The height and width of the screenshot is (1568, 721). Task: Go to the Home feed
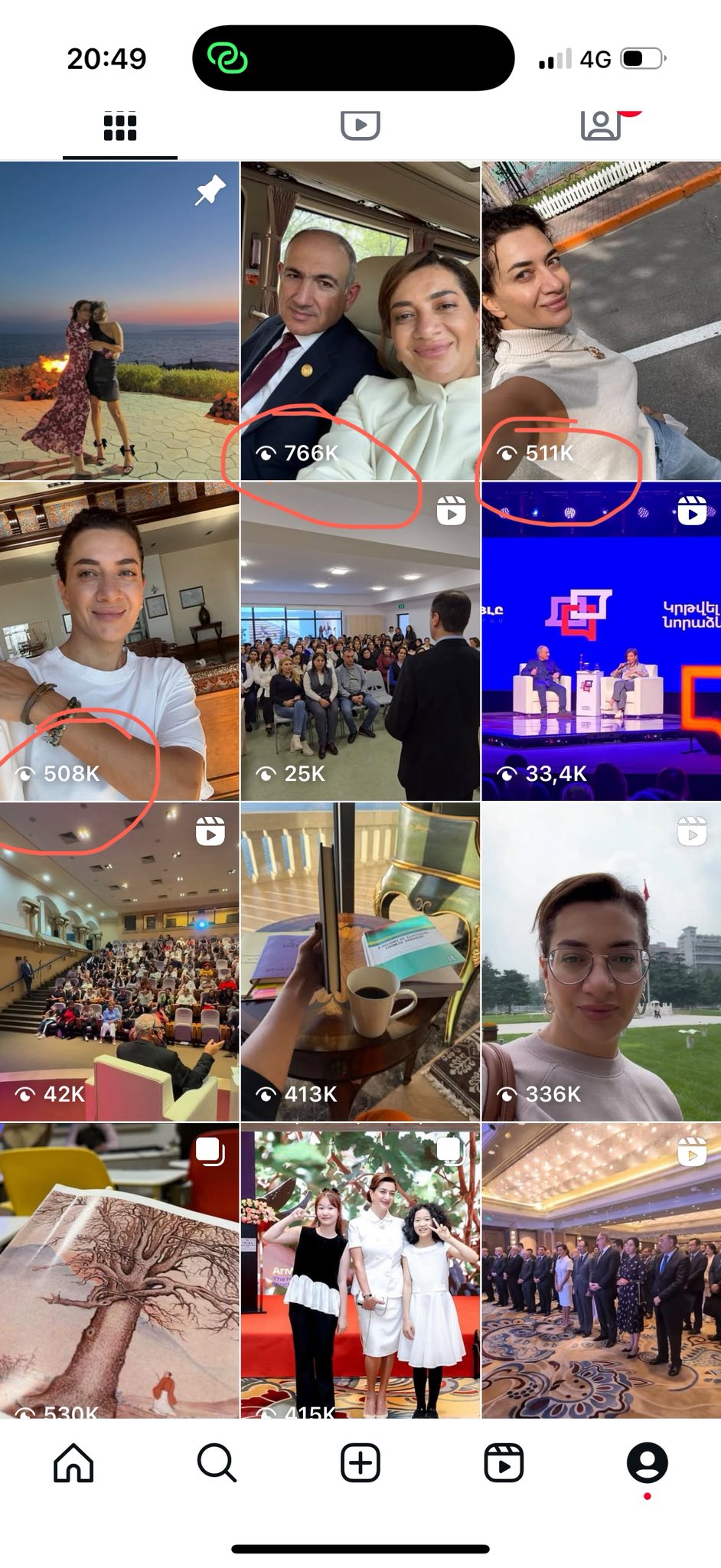point(73,1463)
